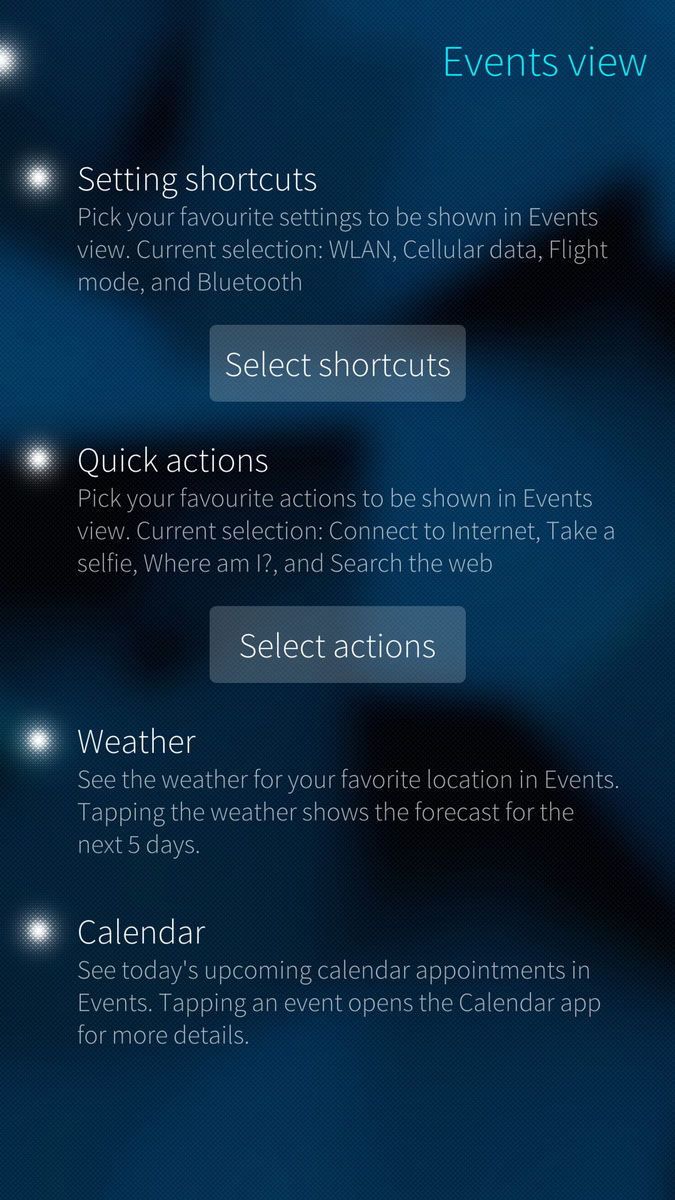Tap the Select actions button
The width and height of the screenshot is (675, 1200).
(337, 644)
